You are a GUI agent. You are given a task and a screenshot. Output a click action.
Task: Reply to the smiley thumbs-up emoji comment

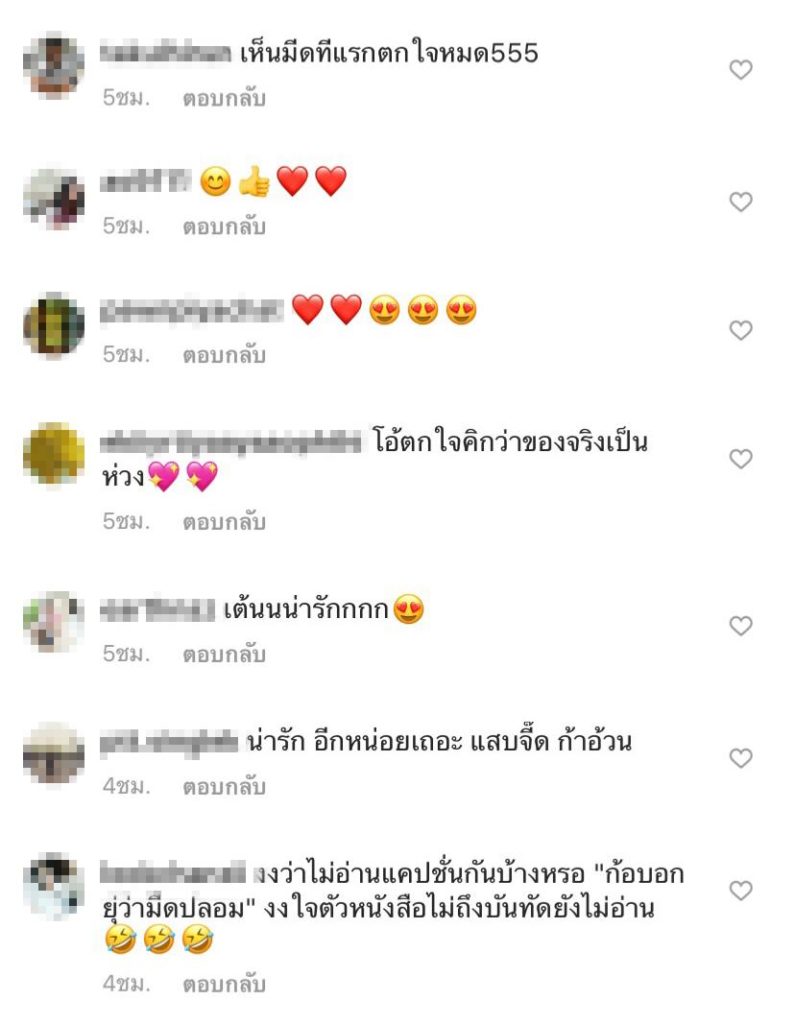[x=223, y=227]
